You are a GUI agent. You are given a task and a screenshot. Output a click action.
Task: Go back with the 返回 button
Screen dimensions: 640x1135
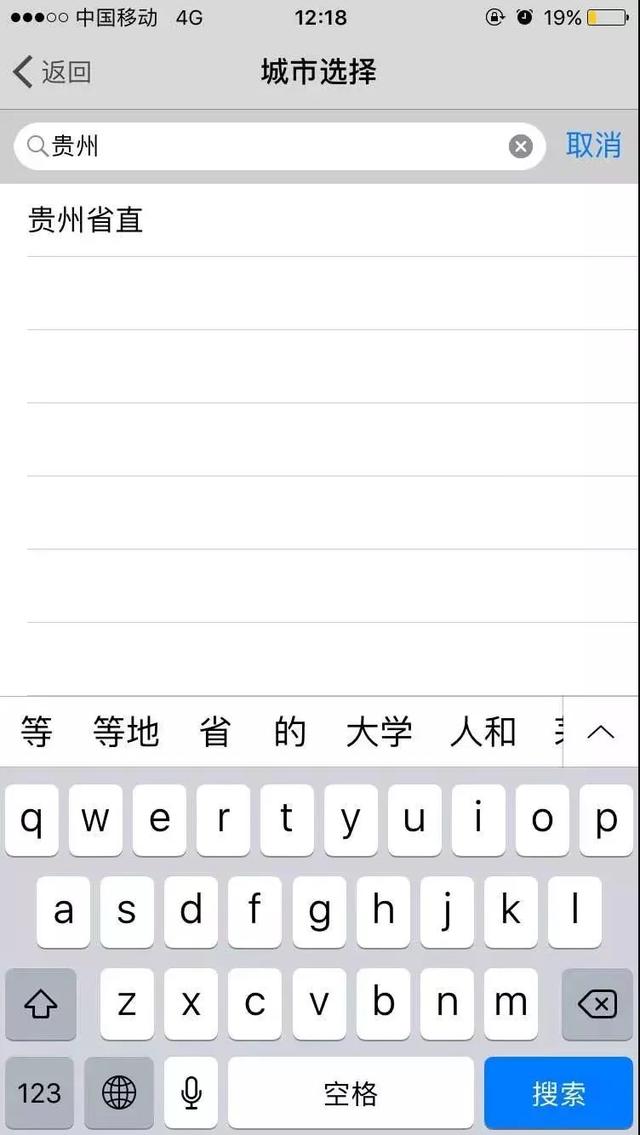click(x=52, y=72)
